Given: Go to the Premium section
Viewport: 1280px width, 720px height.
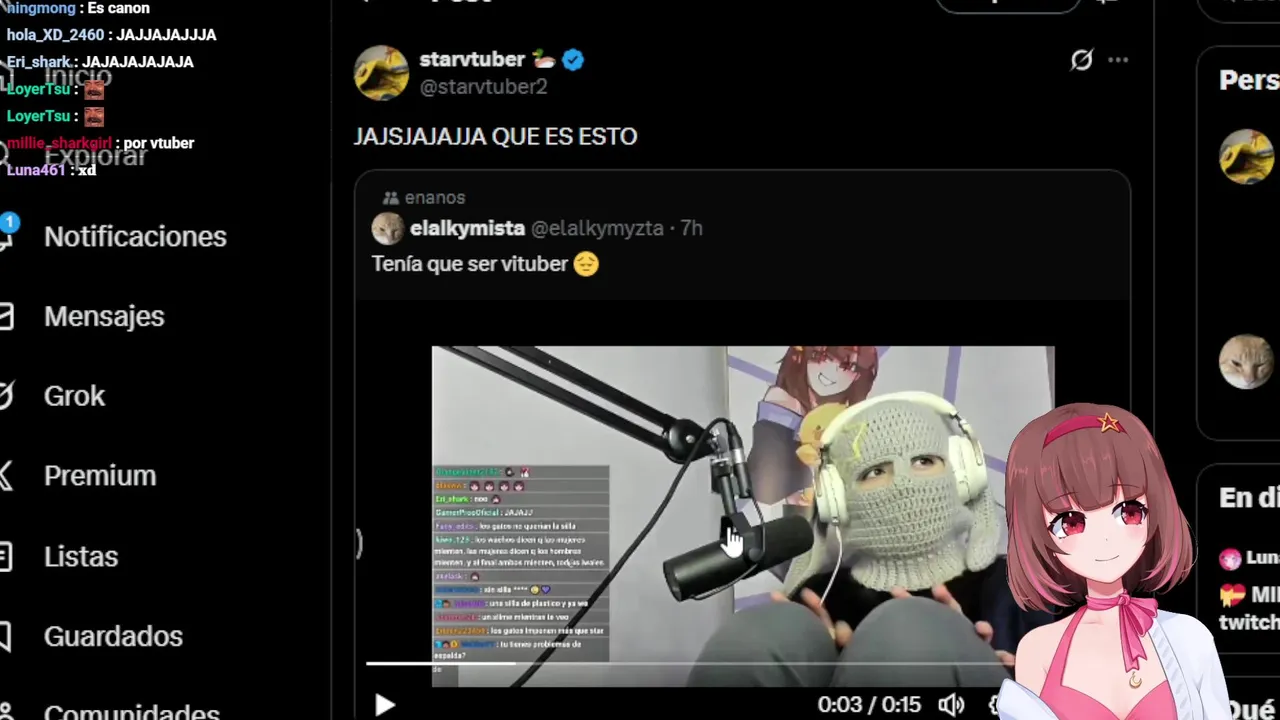Looking at the screenshot, I should [x=100, y=476].
